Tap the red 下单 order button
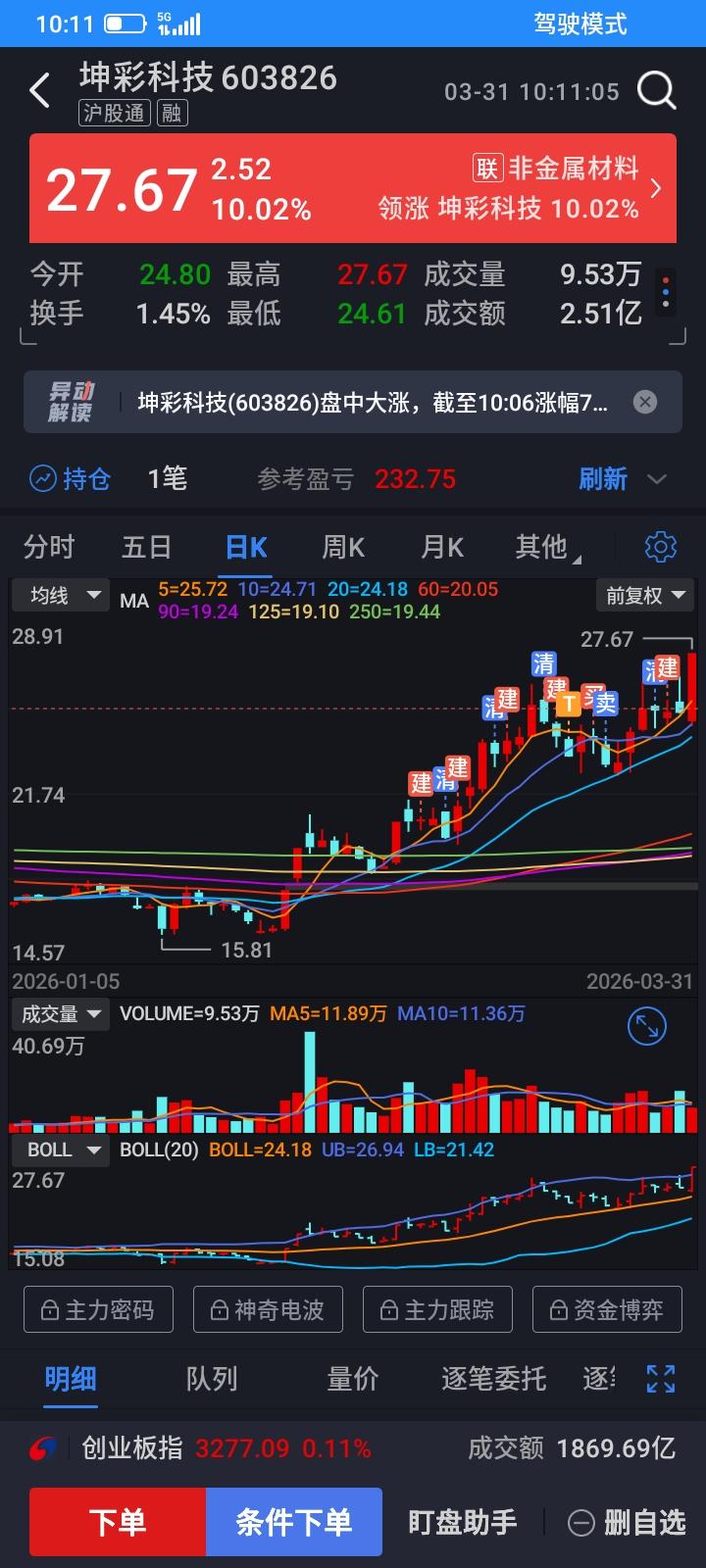 coord(117,1521)
